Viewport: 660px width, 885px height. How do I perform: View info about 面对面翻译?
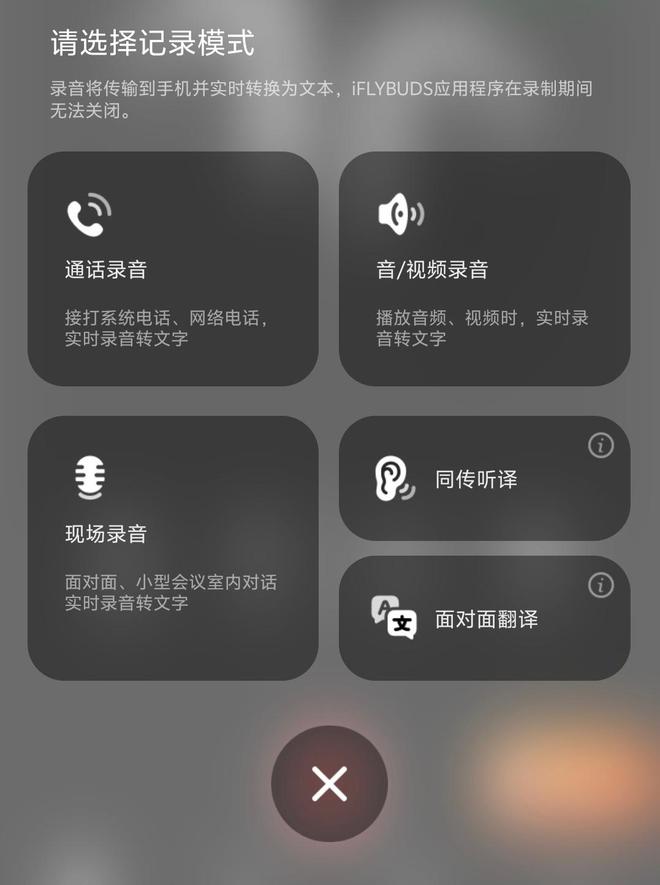tap(600, 585)
